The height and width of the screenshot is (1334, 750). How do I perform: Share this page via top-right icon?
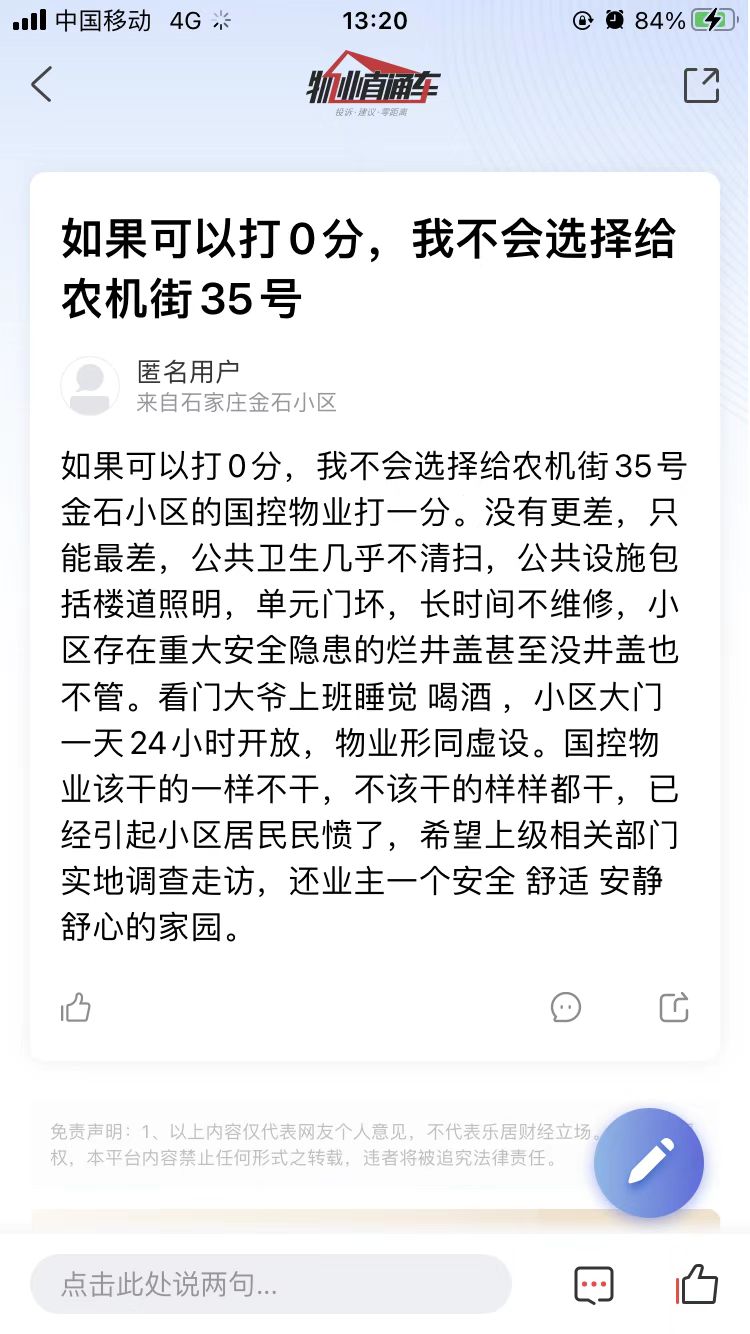(x=701, y=85)
